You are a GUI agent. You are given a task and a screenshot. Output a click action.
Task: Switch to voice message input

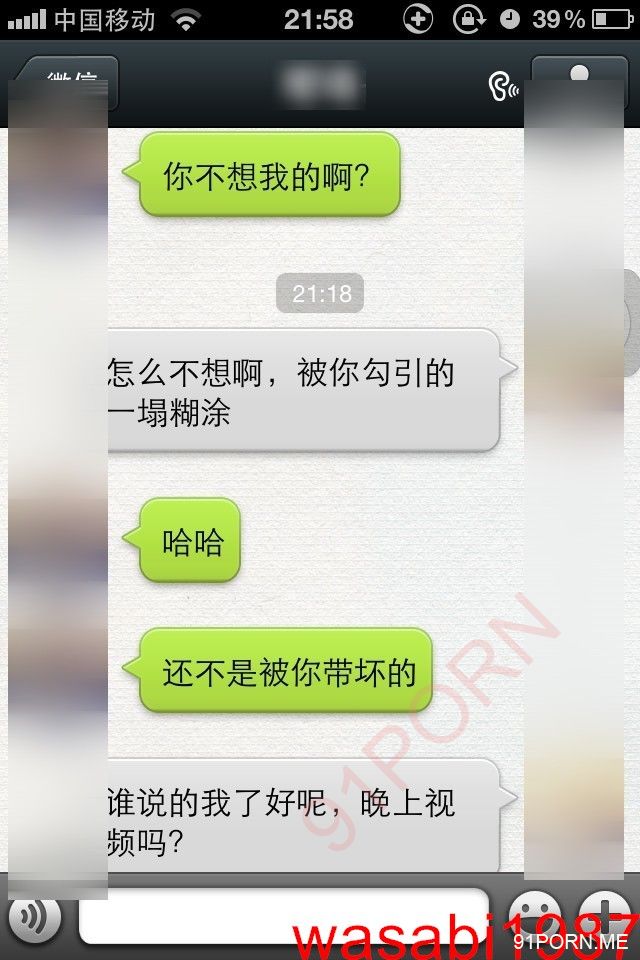(33, 917)
